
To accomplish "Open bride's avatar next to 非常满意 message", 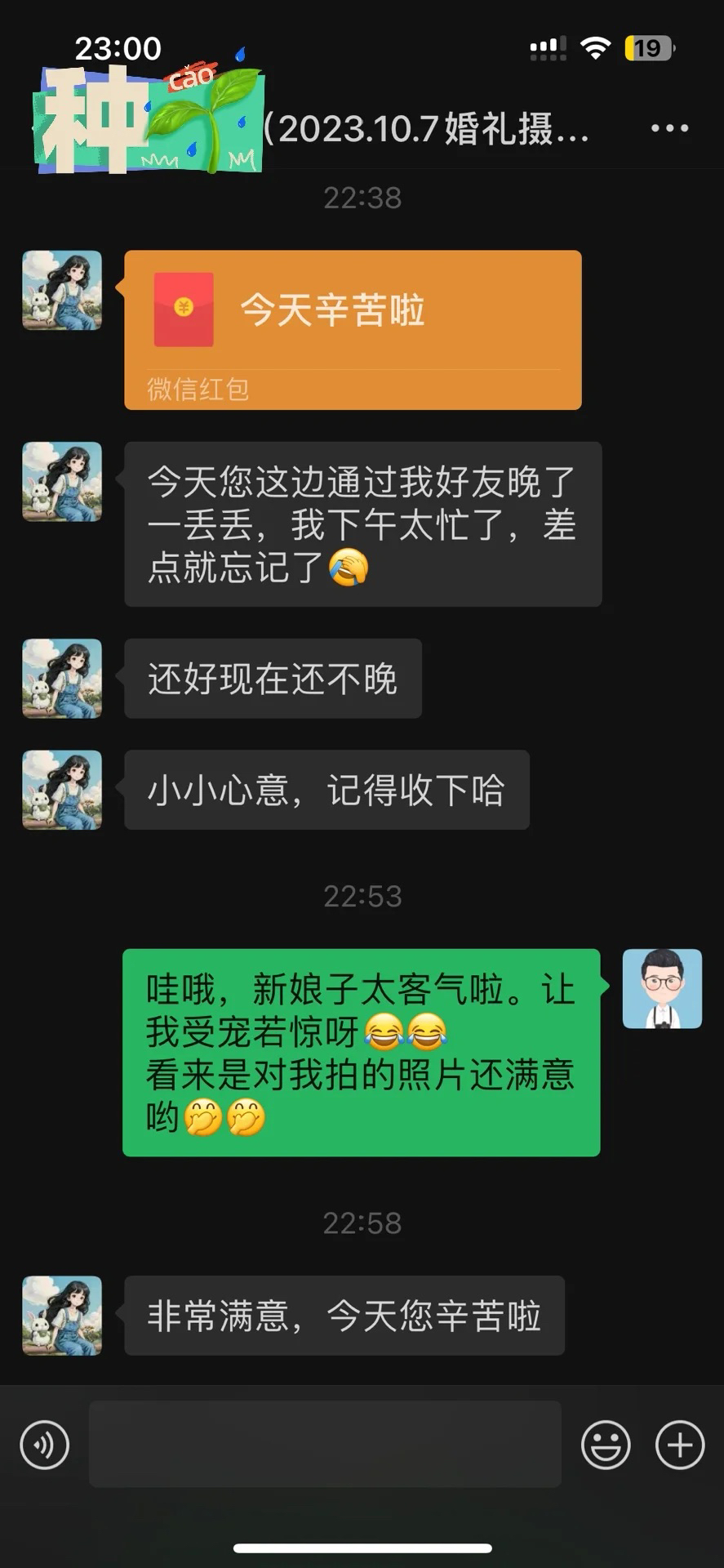I will (x=62, y=1316).
